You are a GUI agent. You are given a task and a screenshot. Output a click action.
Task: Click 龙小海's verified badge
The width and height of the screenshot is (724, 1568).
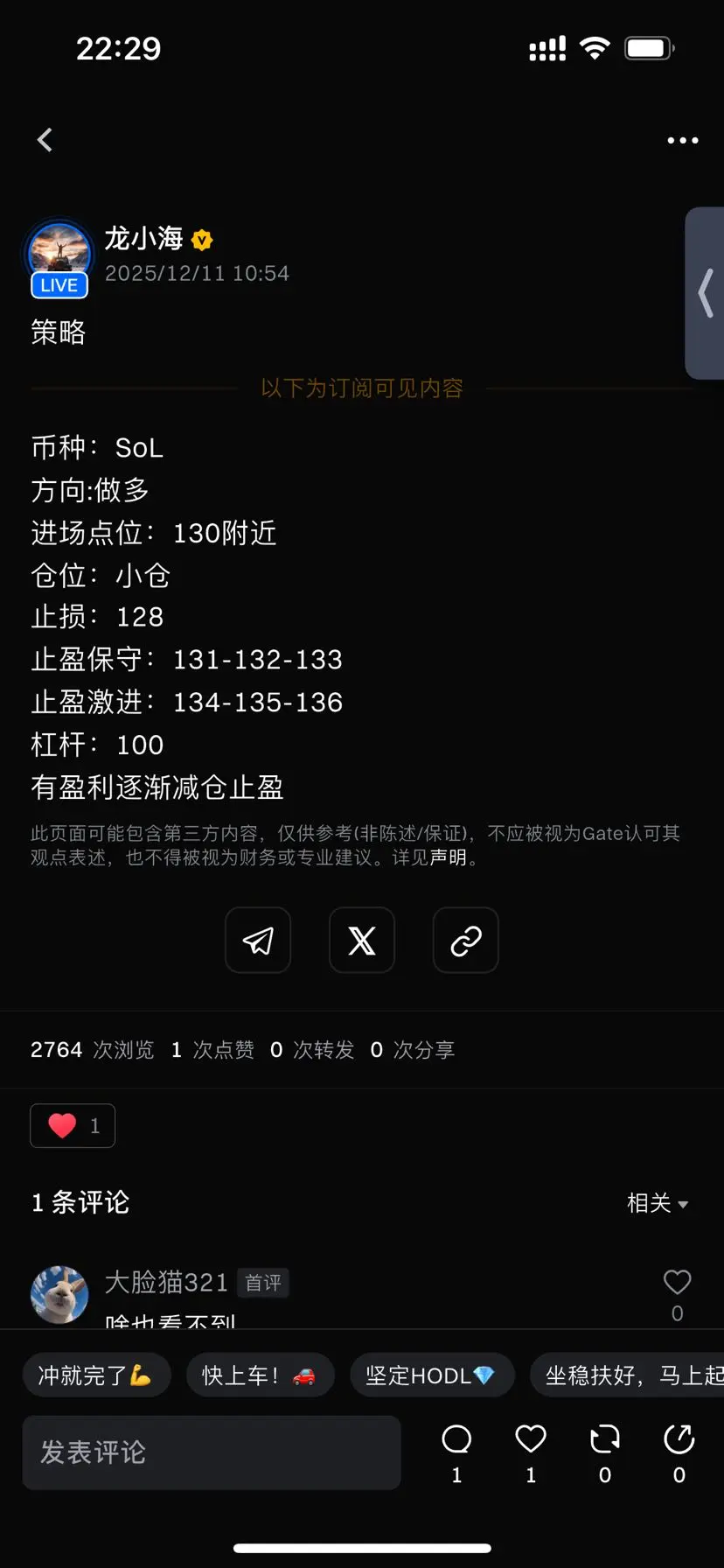[202, 239]
